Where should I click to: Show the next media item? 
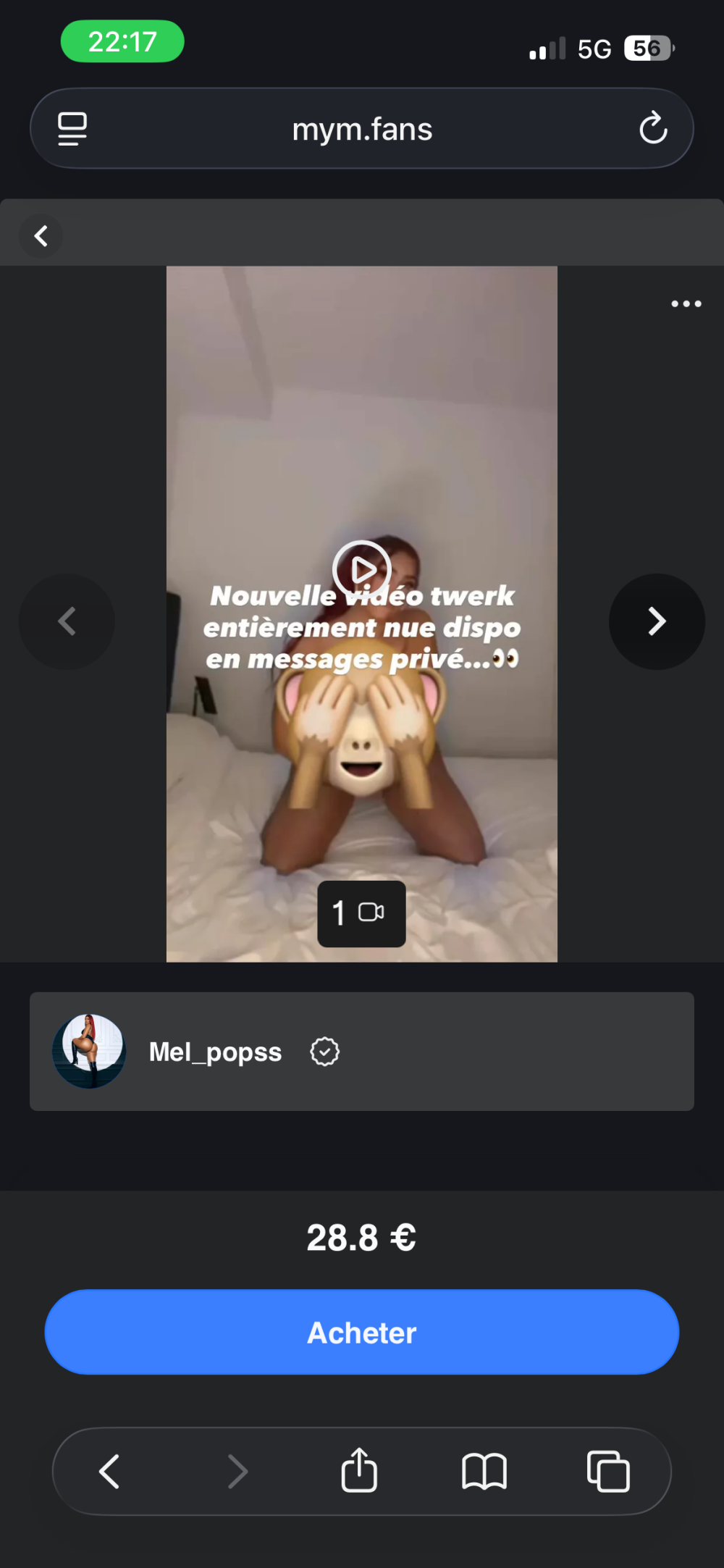point(656,621)
